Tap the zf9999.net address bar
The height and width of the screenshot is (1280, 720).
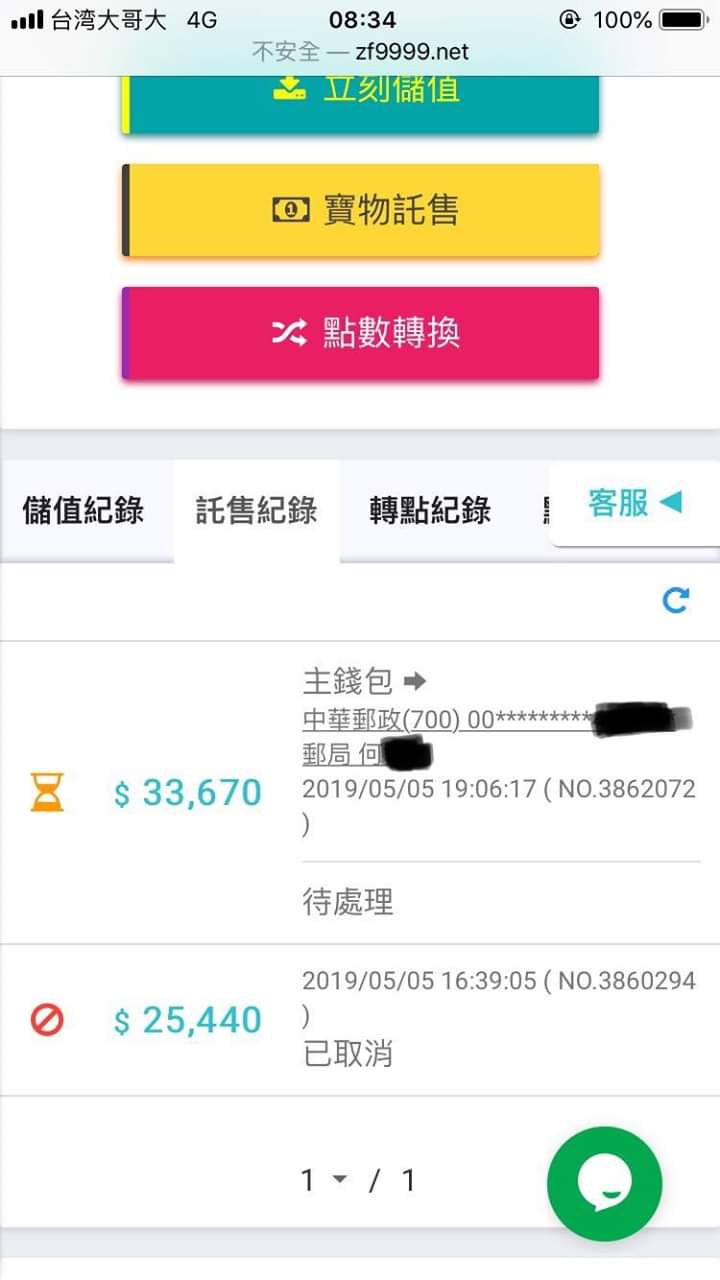360,51
